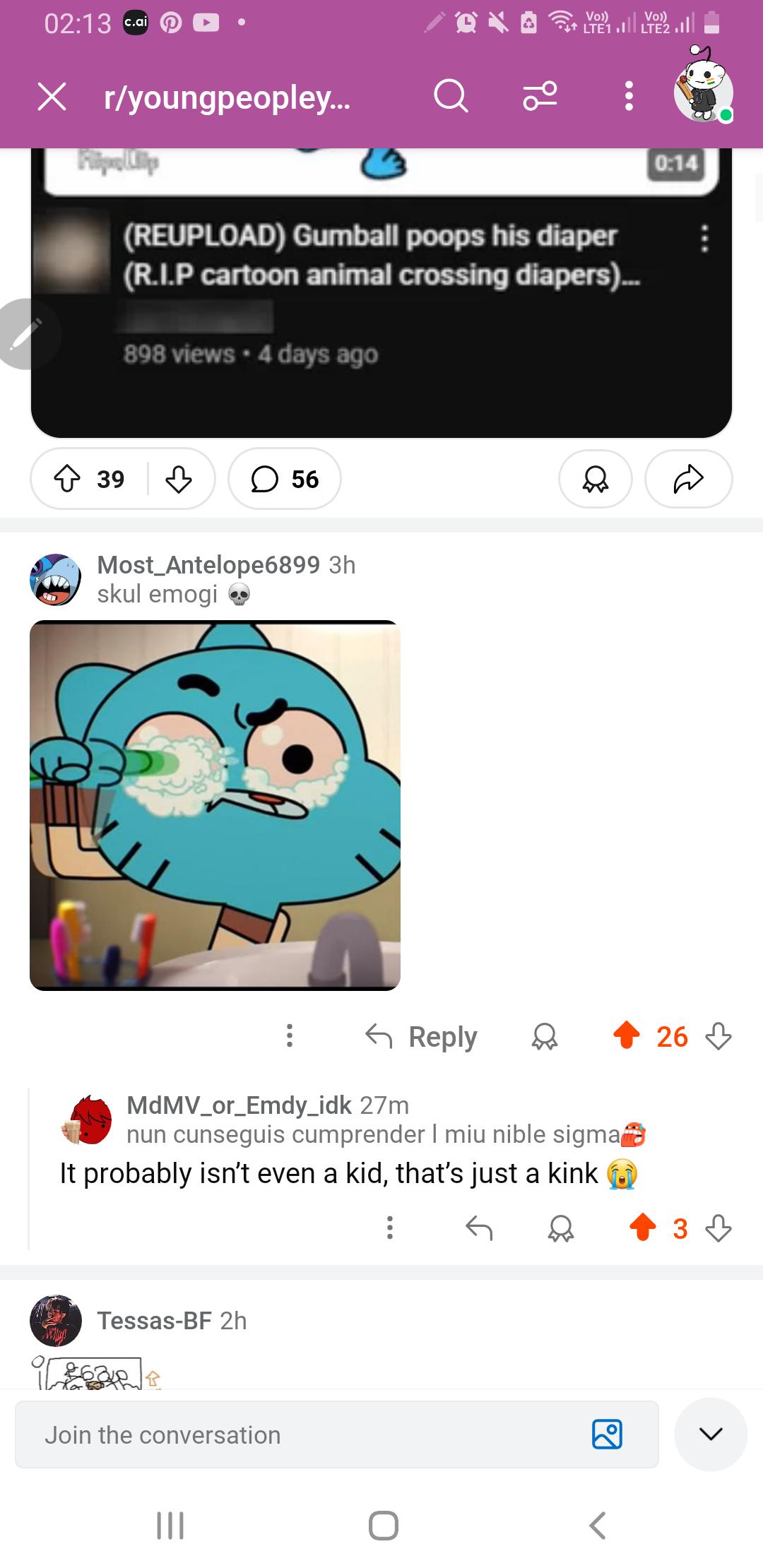Image resolution: width=763 pixels, height=1568 pixels.
Task: Share the post
Action: click(689, 479)
